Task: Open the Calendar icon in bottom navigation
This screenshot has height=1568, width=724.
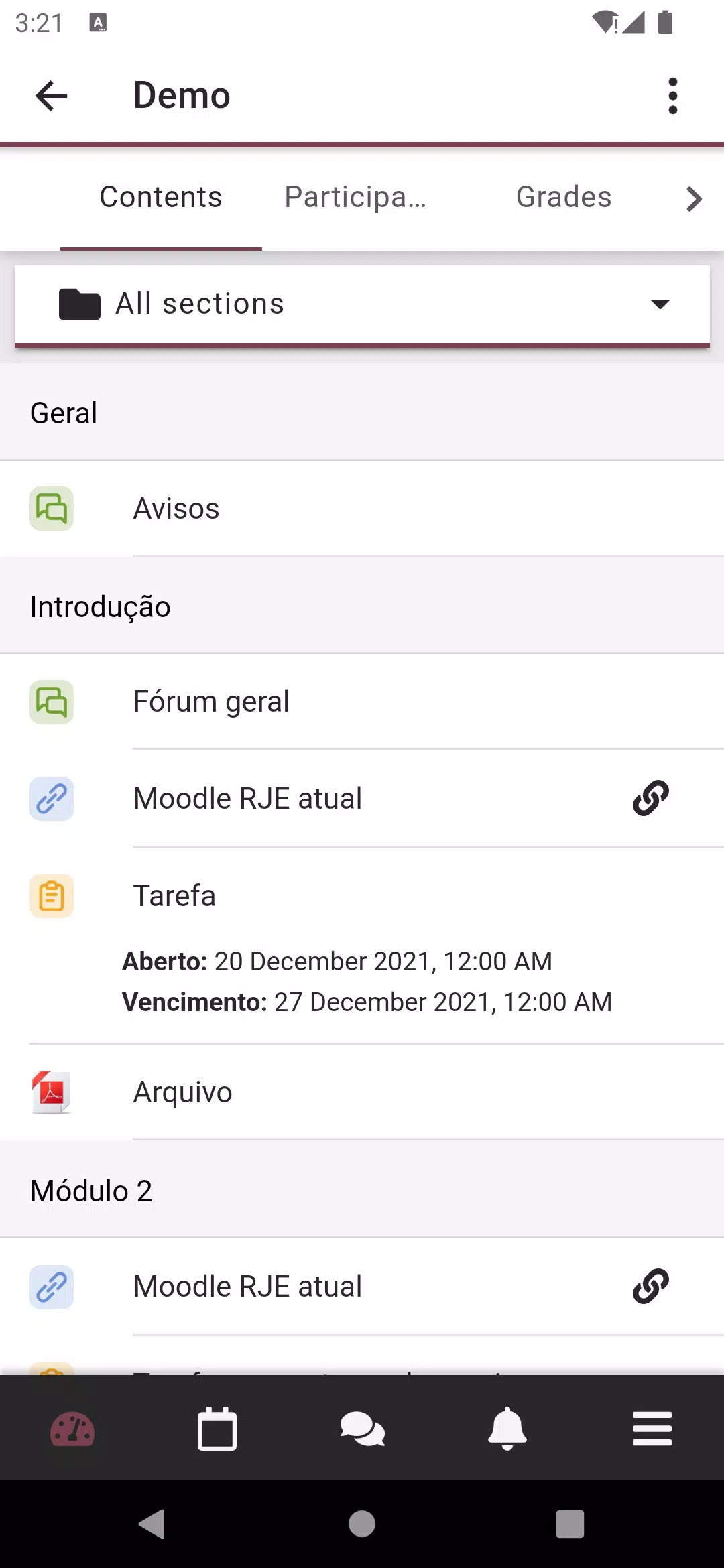Action: tap(217, 1428)
